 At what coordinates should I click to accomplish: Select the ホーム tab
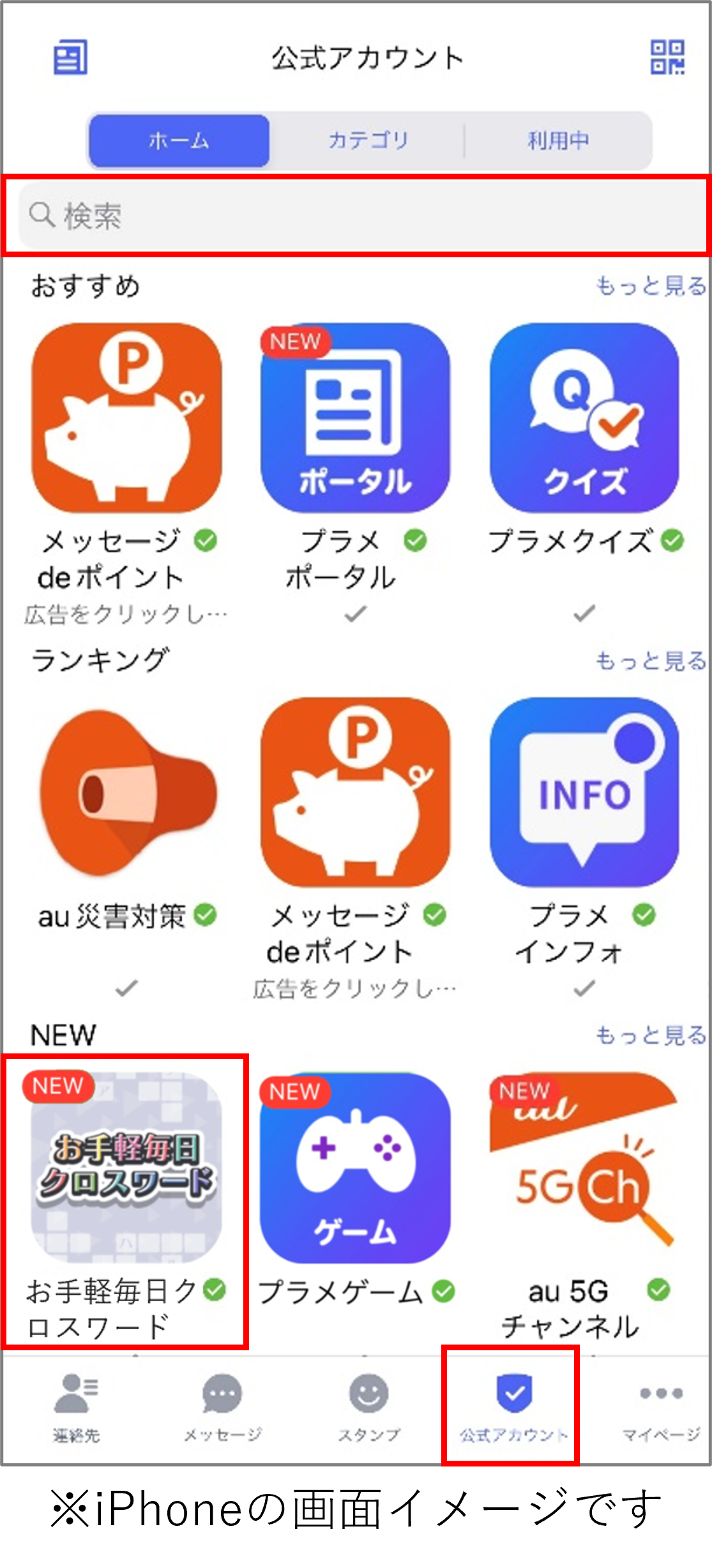179,140
